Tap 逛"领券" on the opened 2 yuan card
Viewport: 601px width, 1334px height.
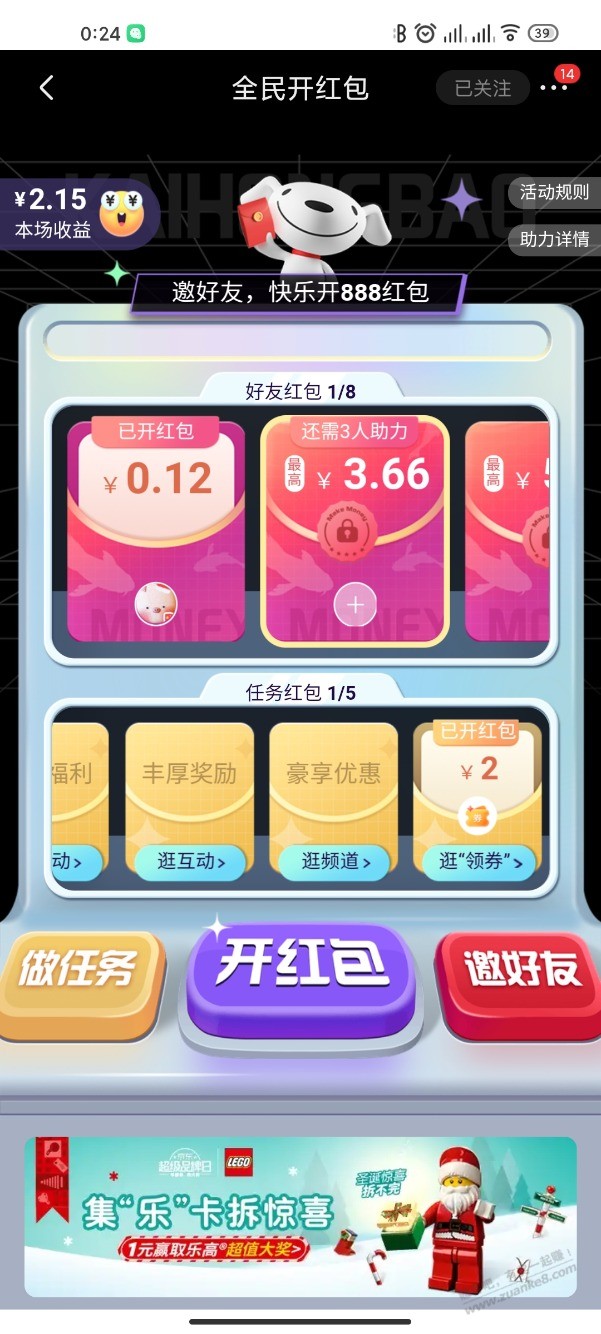478,861
